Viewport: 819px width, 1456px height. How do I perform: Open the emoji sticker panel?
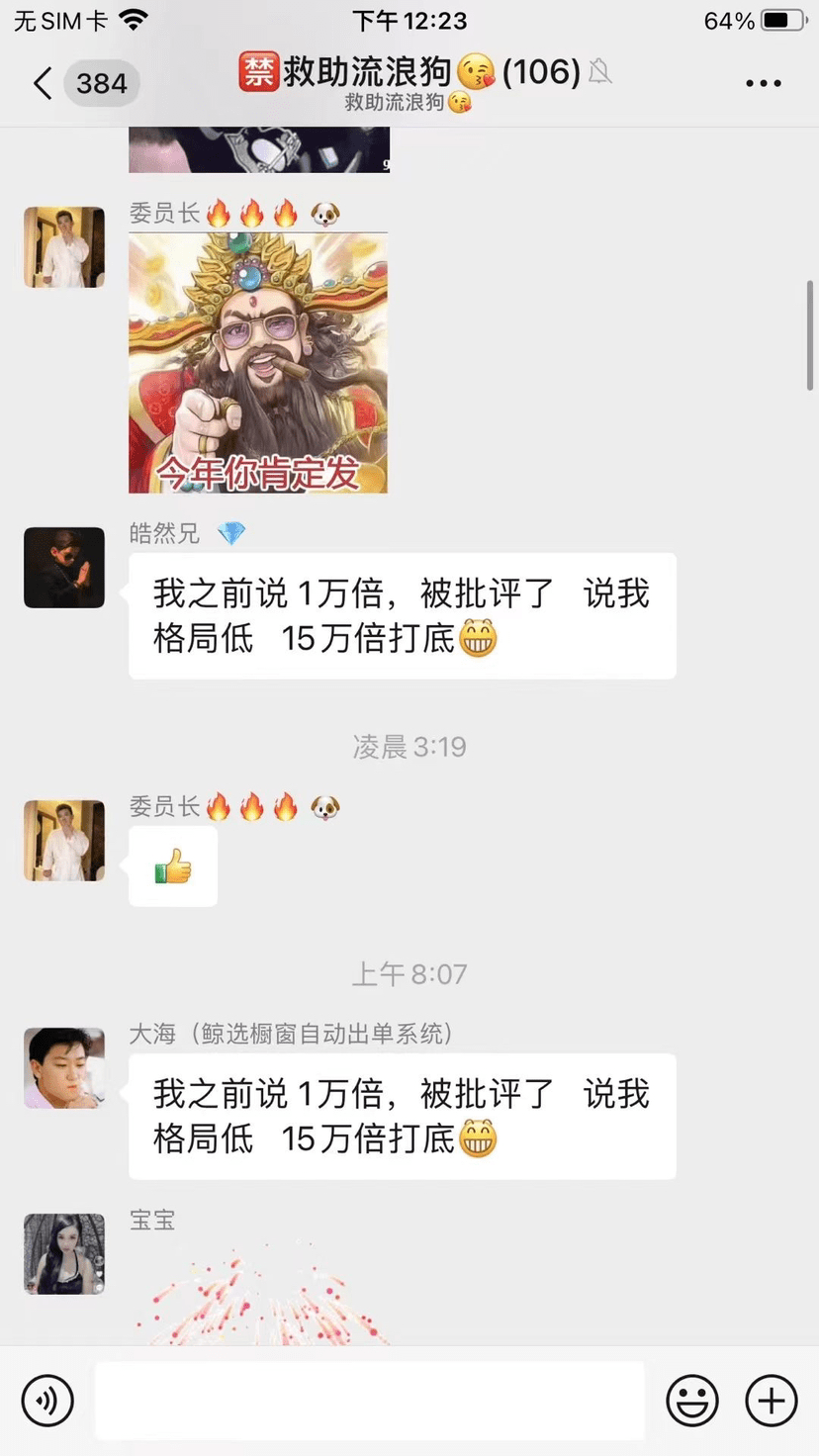coord(691,1401)
